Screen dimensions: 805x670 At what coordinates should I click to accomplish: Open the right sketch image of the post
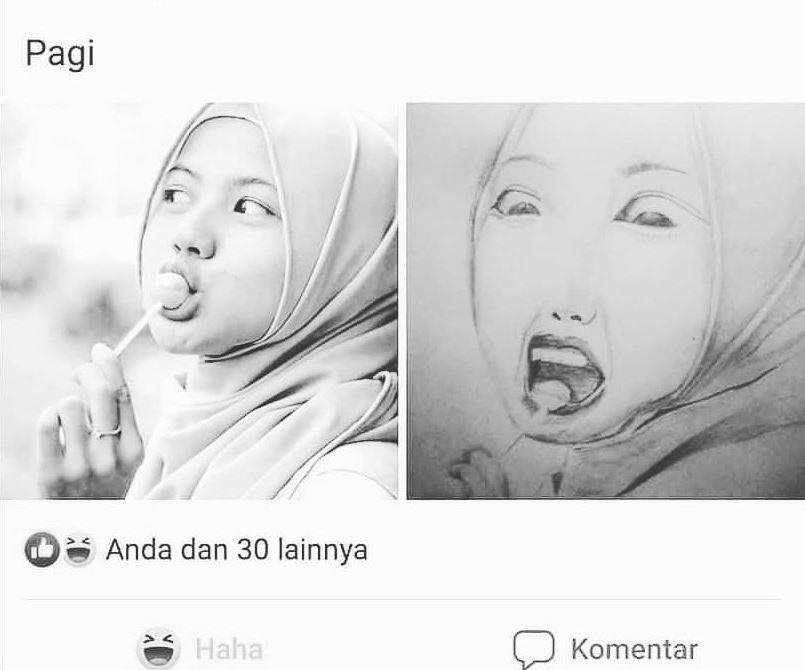[x=605, y=300]
